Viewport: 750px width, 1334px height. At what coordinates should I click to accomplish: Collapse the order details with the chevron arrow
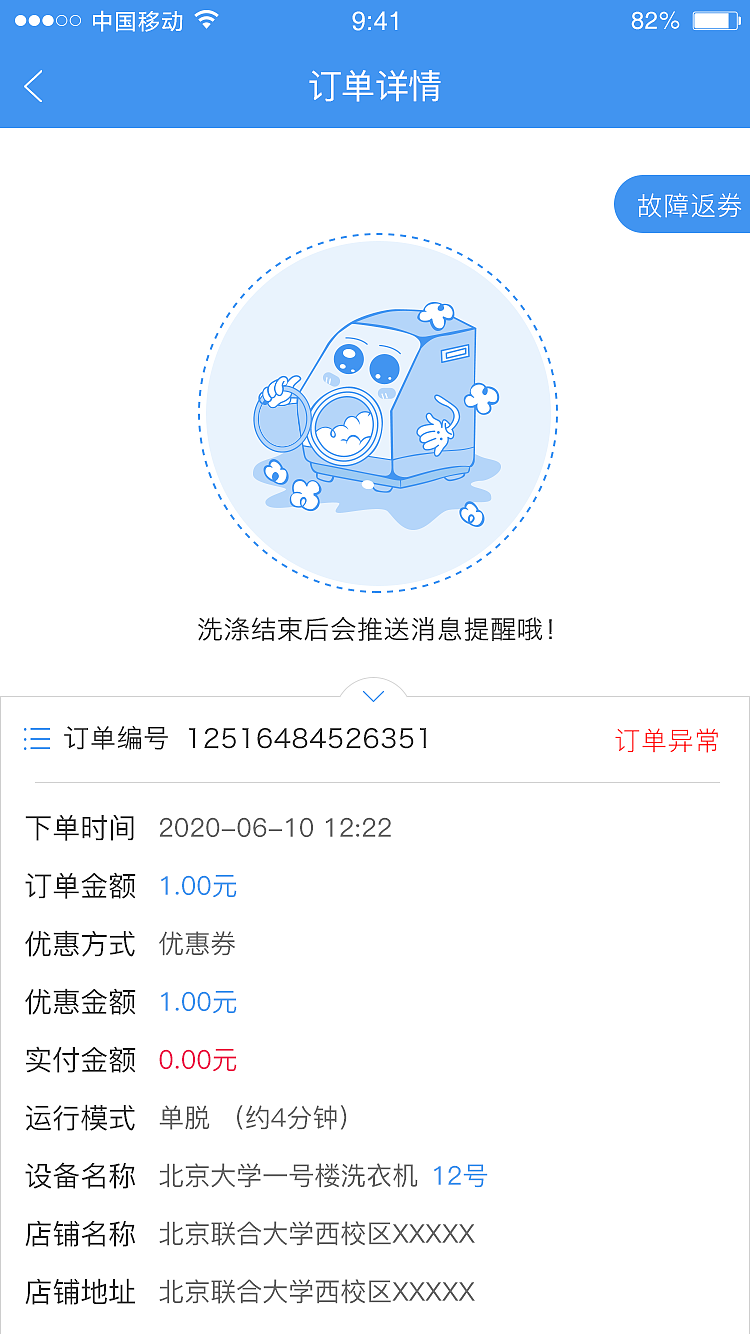pos(373,695)
